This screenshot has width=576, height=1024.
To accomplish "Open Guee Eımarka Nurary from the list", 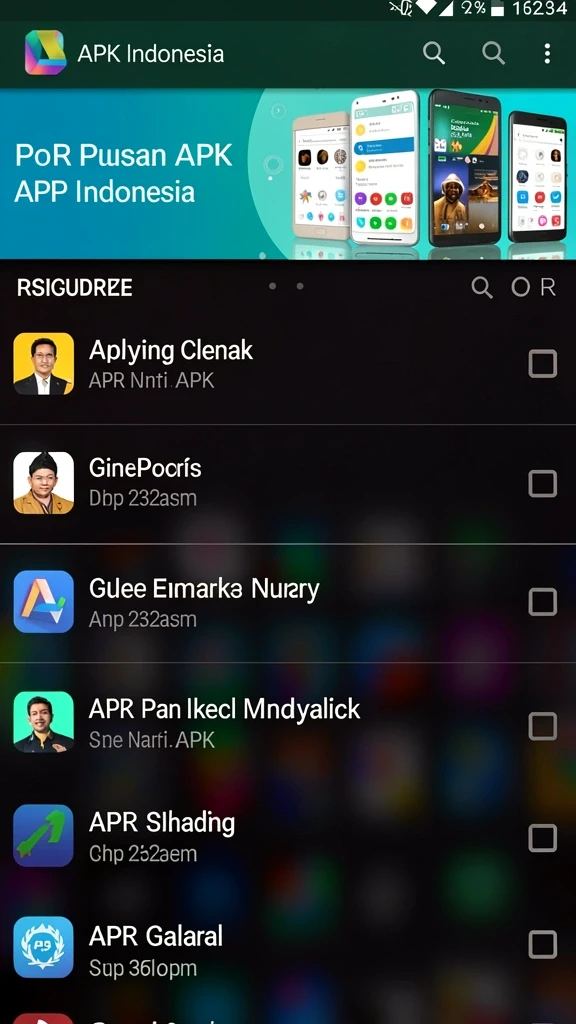I will [x=288, y=603].
